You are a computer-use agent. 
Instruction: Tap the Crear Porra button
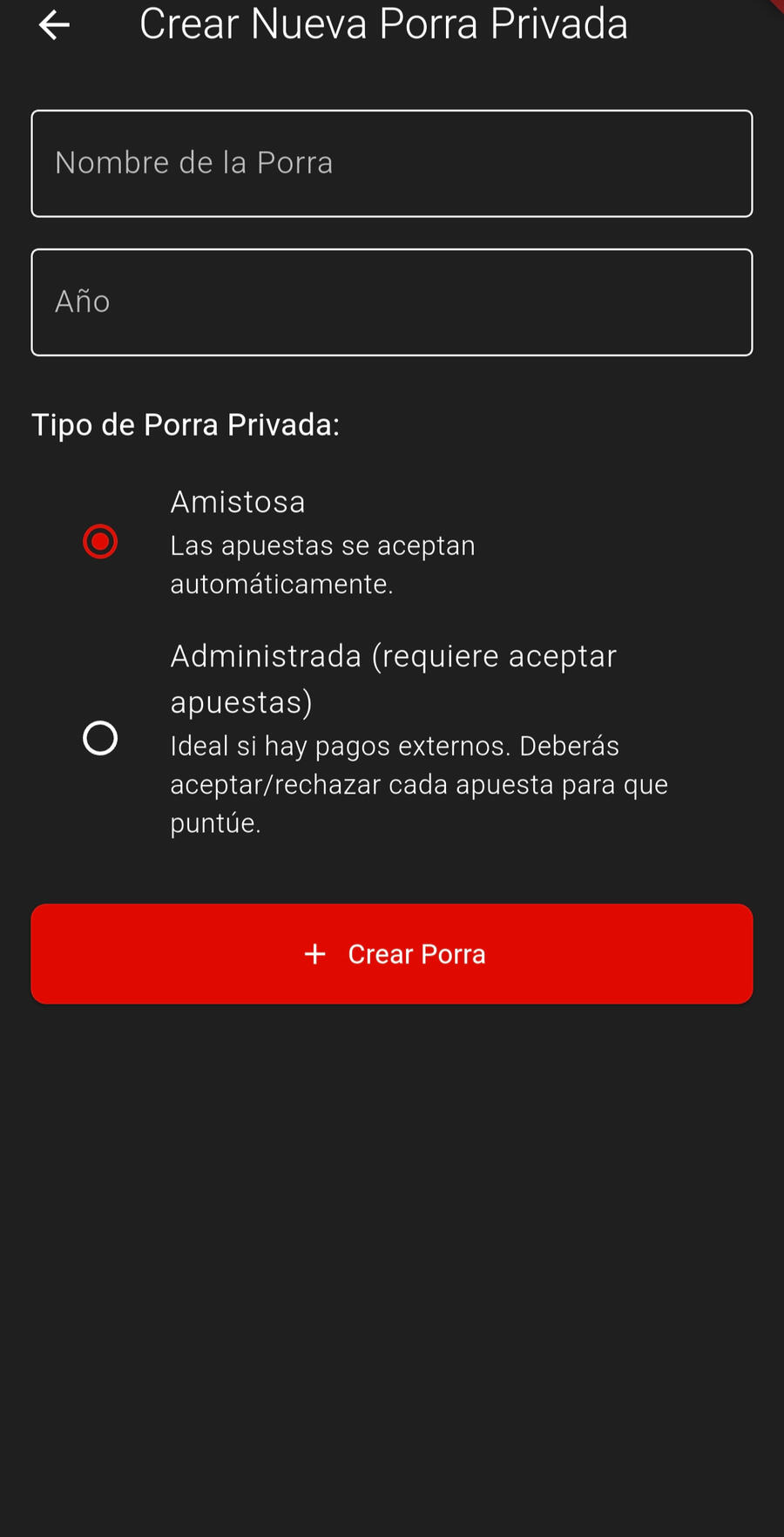click(x=392, y=954)
